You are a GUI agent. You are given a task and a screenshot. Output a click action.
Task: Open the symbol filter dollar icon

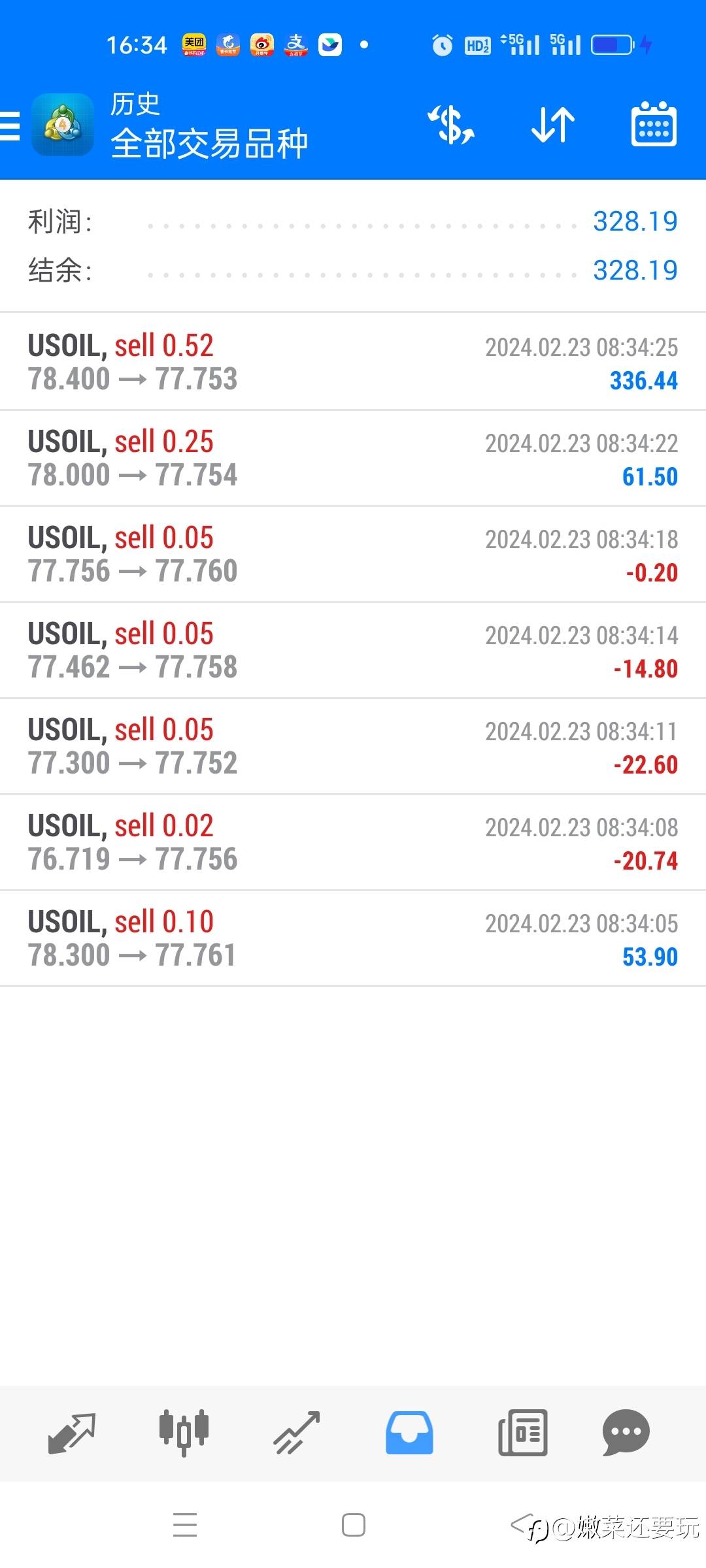(451, 124)
